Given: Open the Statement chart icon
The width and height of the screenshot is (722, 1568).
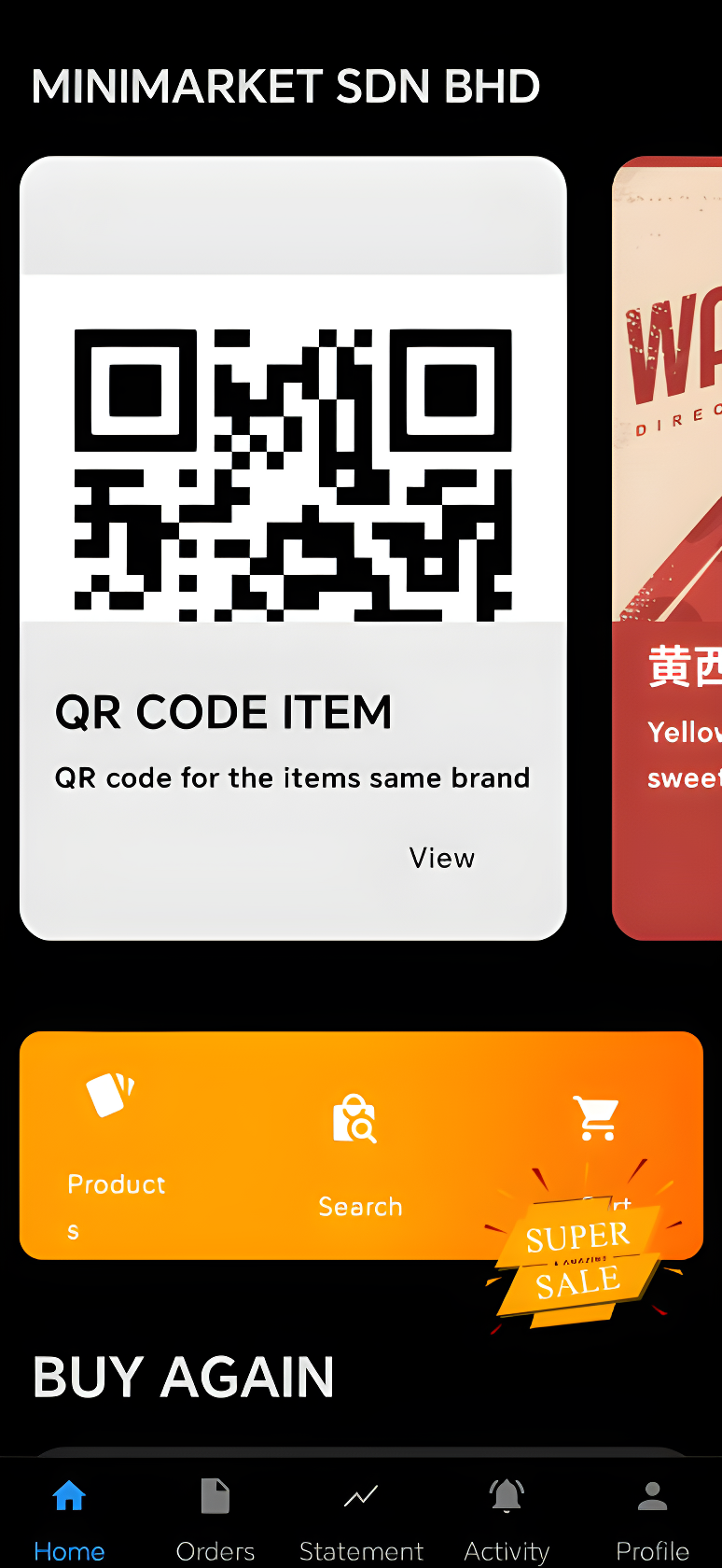Looking at the screenshot, I should (360, 1494).
